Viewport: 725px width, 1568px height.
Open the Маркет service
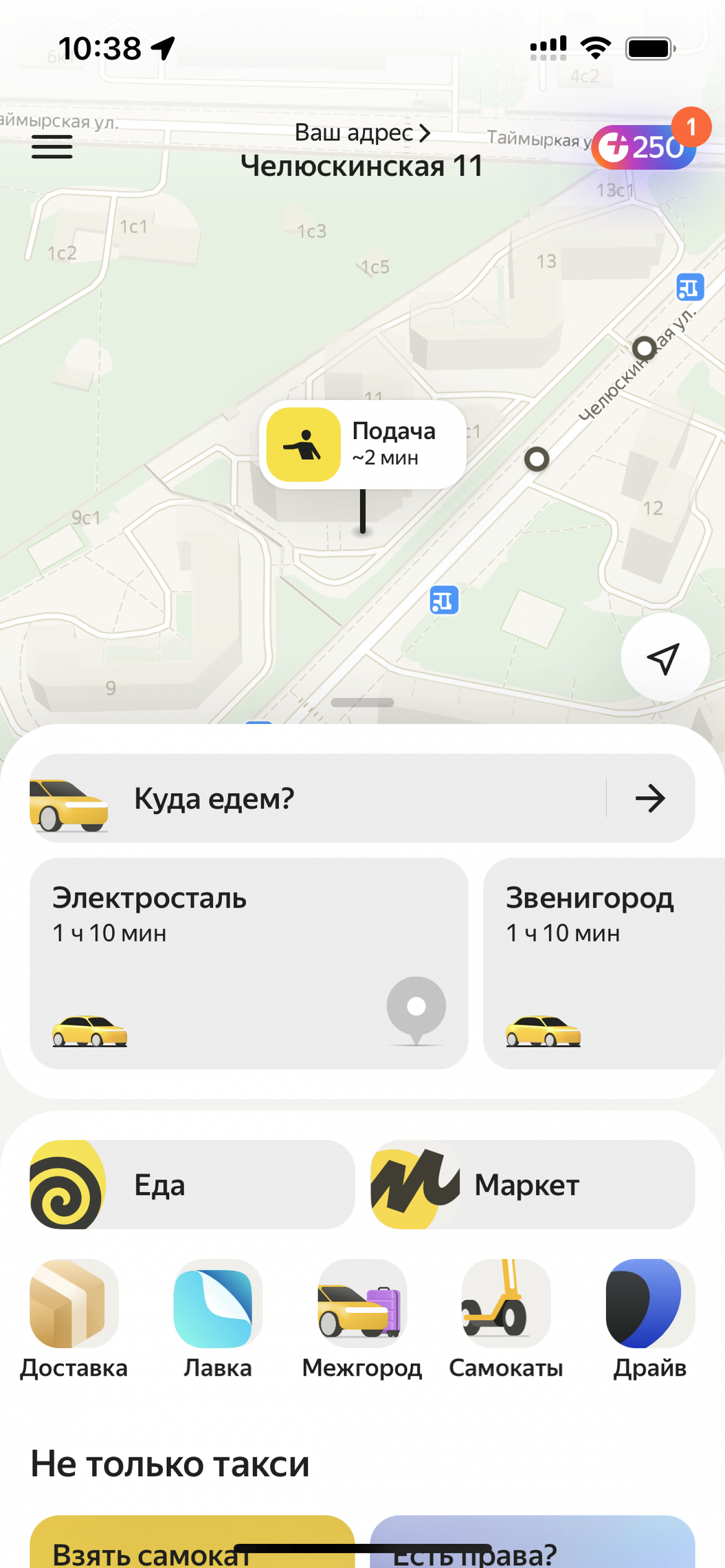coord(533,1184)
